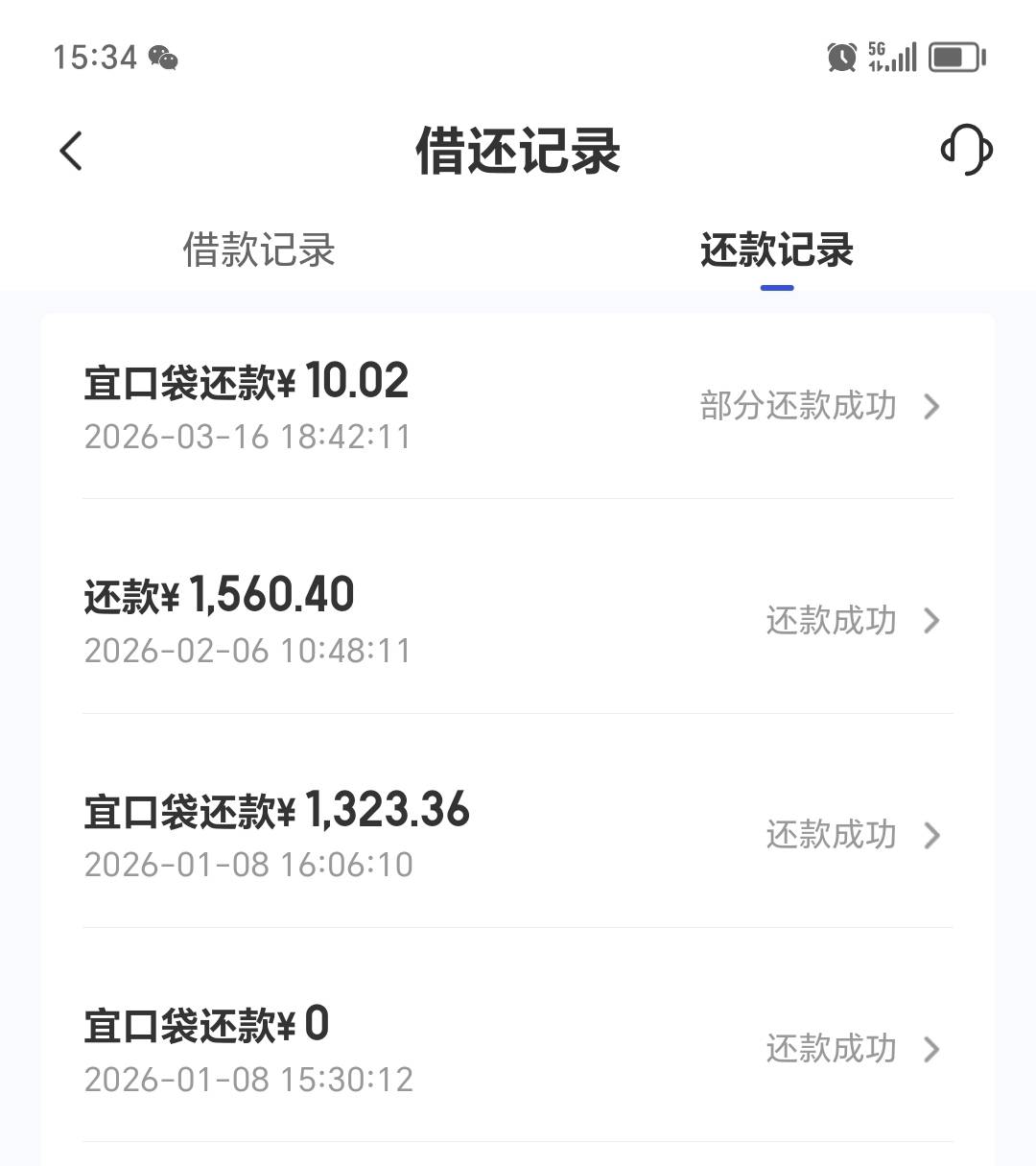Go back using the arrow icon
This screenshot has width=1036, height=1166.
click(71, 152)
